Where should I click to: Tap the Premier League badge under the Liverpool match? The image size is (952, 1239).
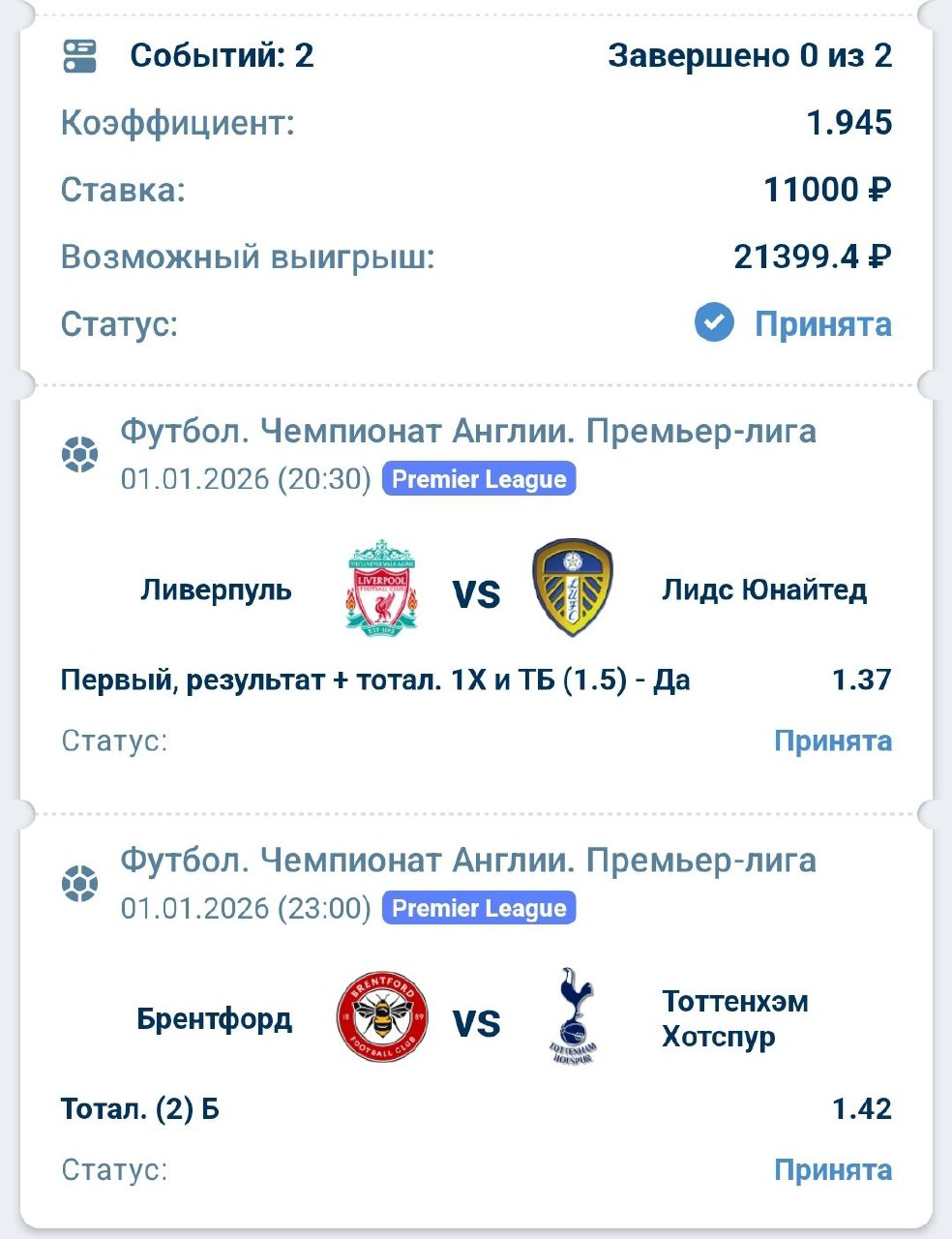pyautogui.click(x=479, y=479)
